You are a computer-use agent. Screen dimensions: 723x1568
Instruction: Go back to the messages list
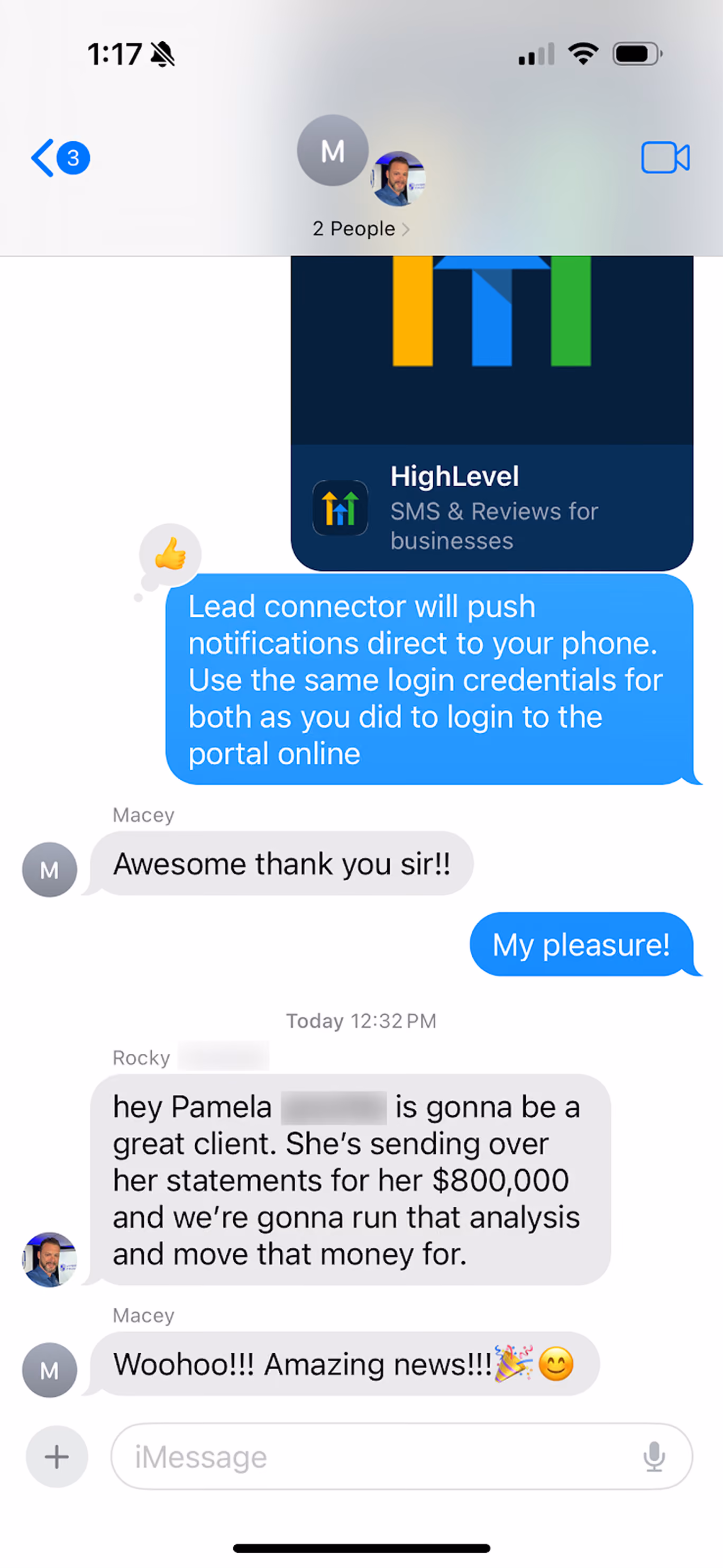pos(60,158)
